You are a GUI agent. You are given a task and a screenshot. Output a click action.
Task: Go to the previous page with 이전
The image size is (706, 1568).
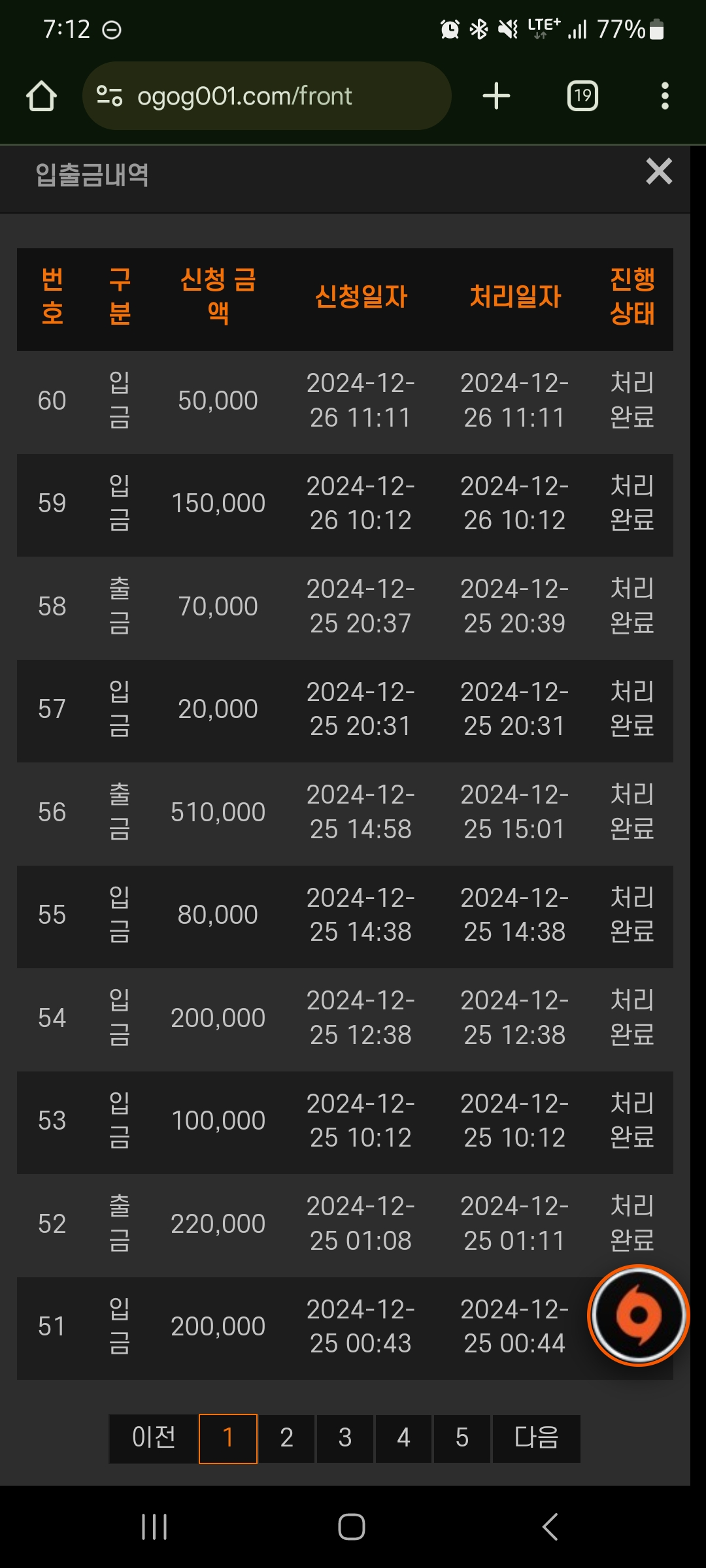154,1439
